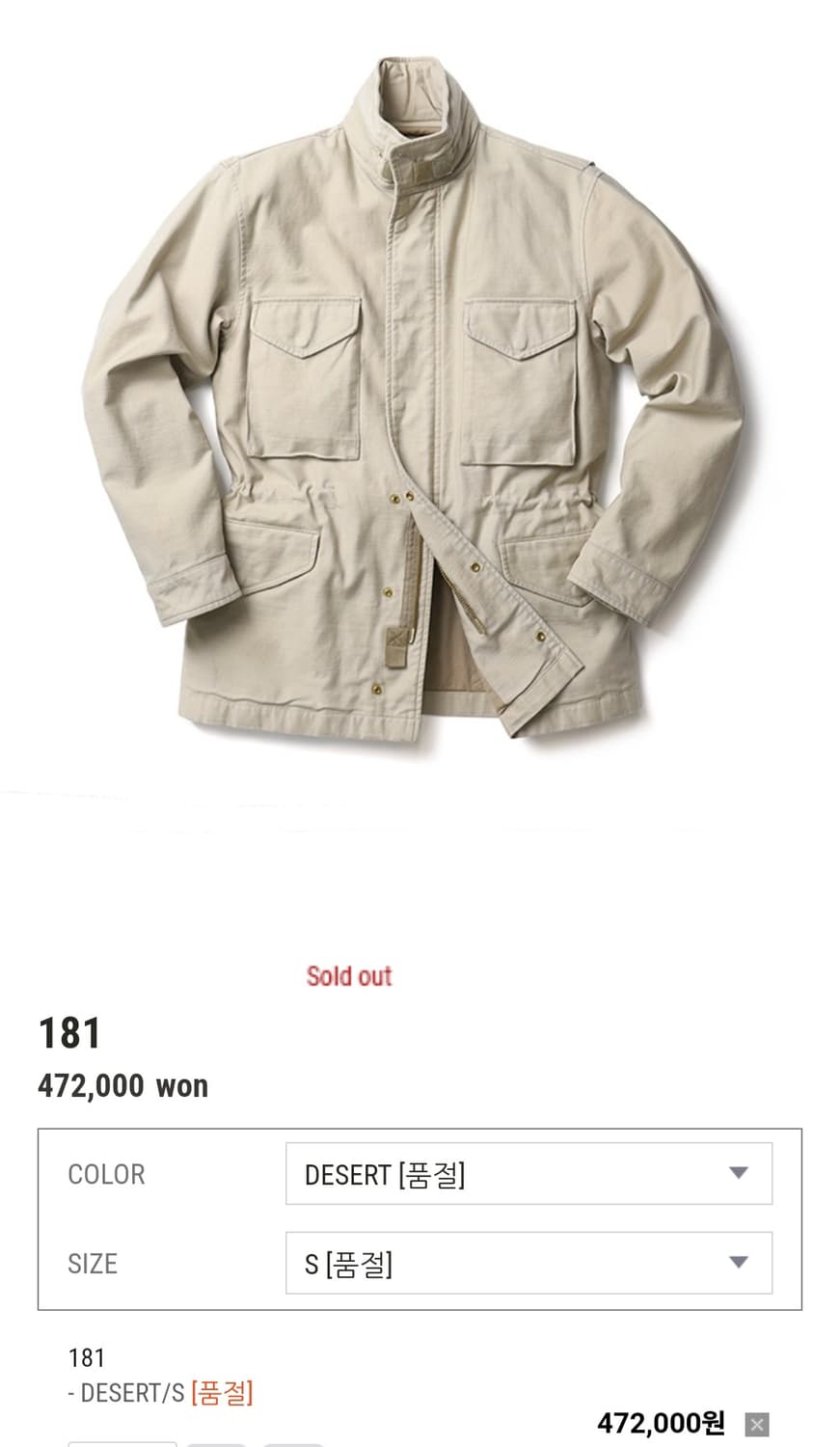Remove the selected DESERT/S option
The height and width of the screenshot is (1447, 840).
pyautogui.click(x=758, y=1424)
